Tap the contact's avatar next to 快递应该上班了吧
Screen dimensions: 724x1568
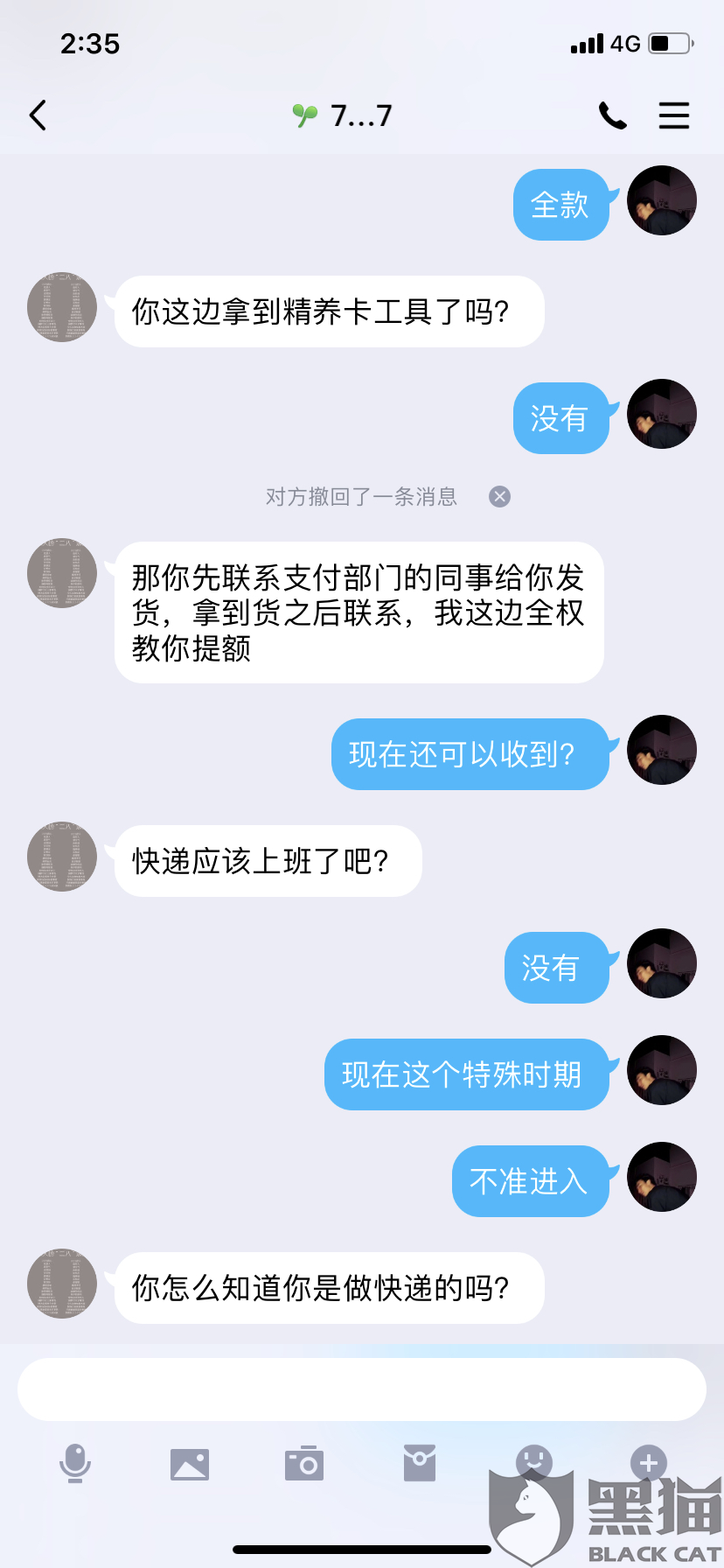61,857
